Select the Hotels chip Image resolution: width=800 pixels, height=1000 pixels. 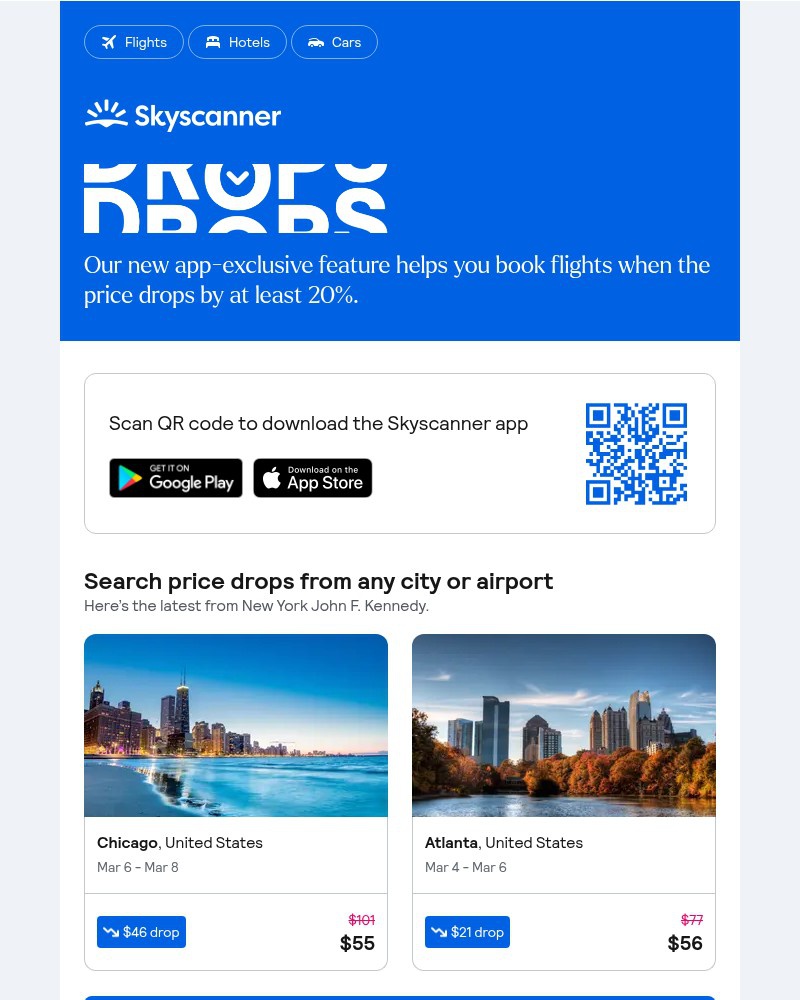pyautogui.click(x=238, y=42)
